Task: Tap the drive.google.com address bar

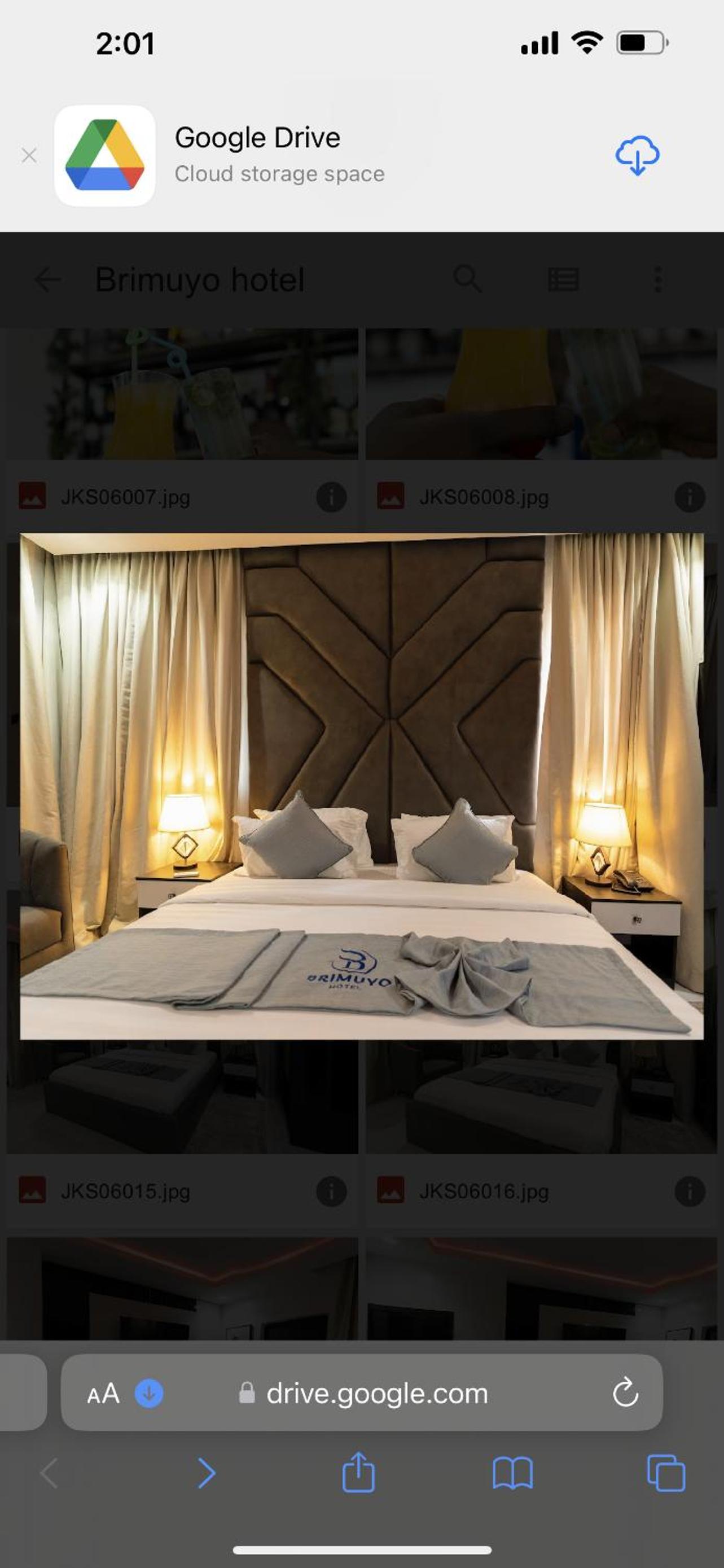Action: point(377,1393)
